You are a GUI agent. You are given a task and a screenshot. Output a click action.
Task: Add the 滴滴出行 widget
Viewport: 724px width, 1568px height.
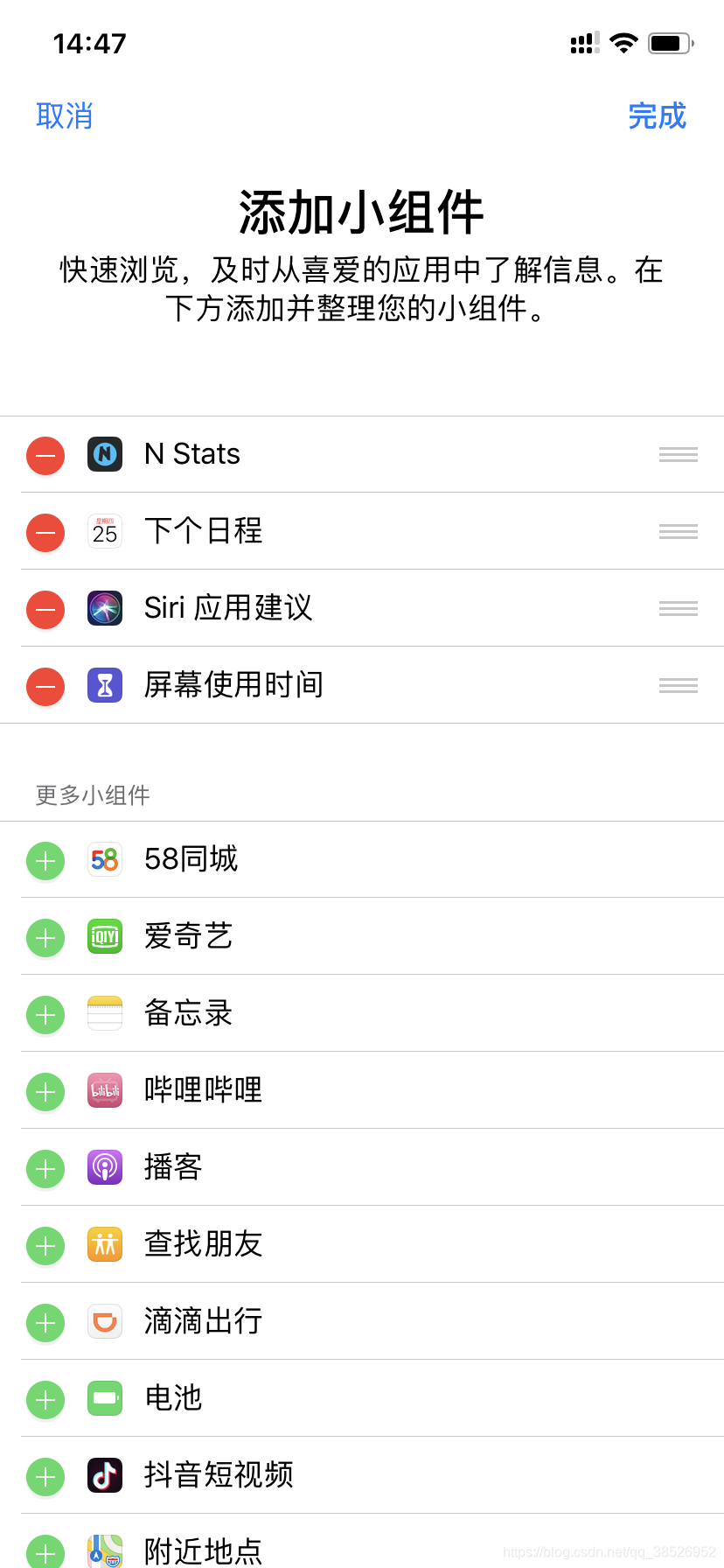pos(45,1323)
